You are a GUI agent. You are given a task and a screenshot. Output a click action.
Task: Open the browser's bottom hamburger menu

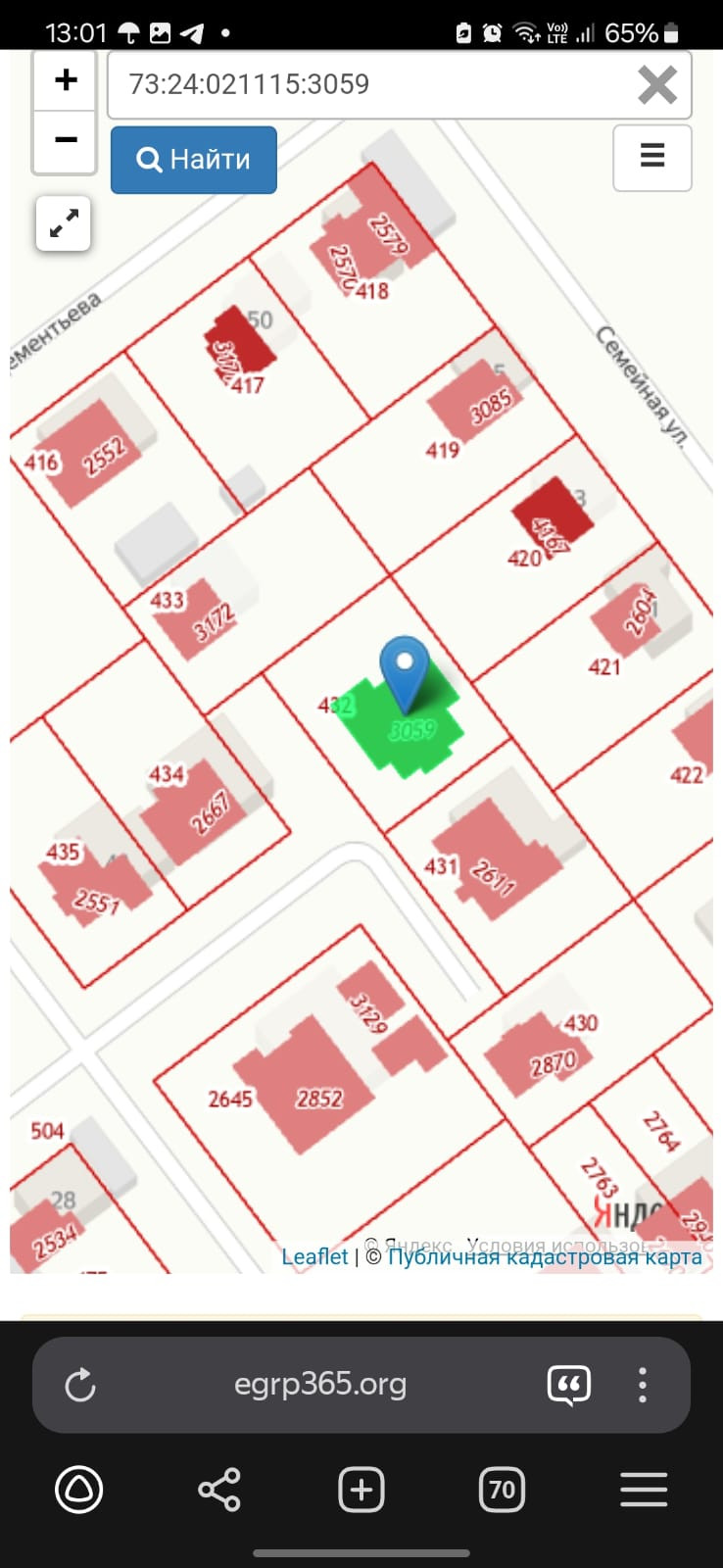[x=644, y=1491]
